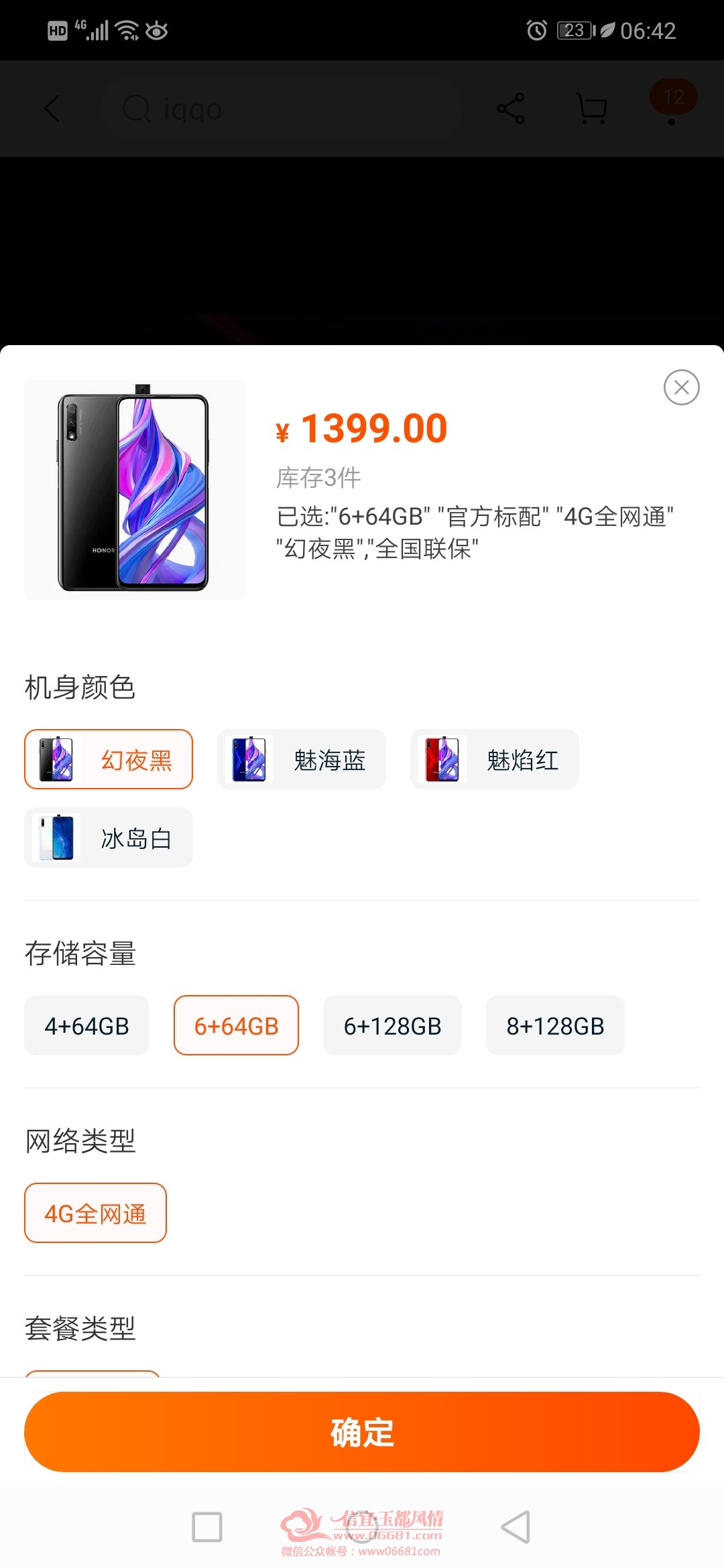The height and width of the screenshot is (1568, 724).
Task: Select 4G全网通 network type
Action: [95, 1213]
